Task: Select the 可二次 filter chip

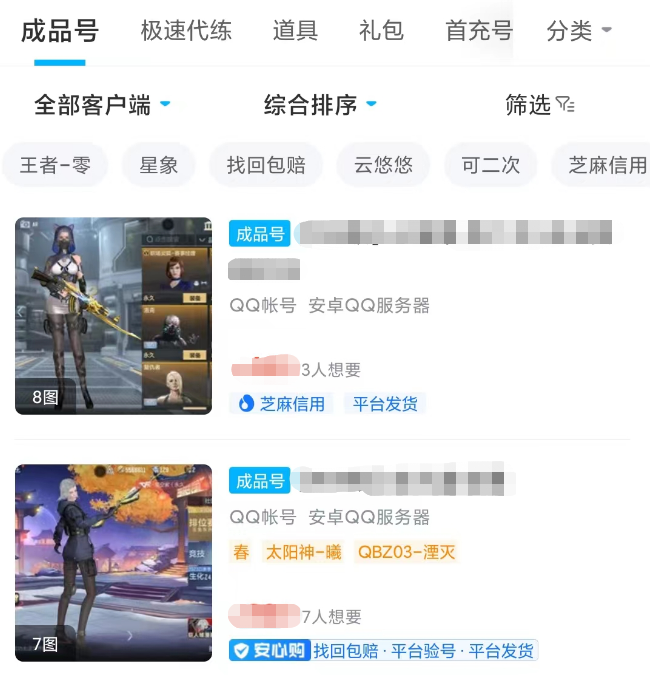Action: [491, 165]
